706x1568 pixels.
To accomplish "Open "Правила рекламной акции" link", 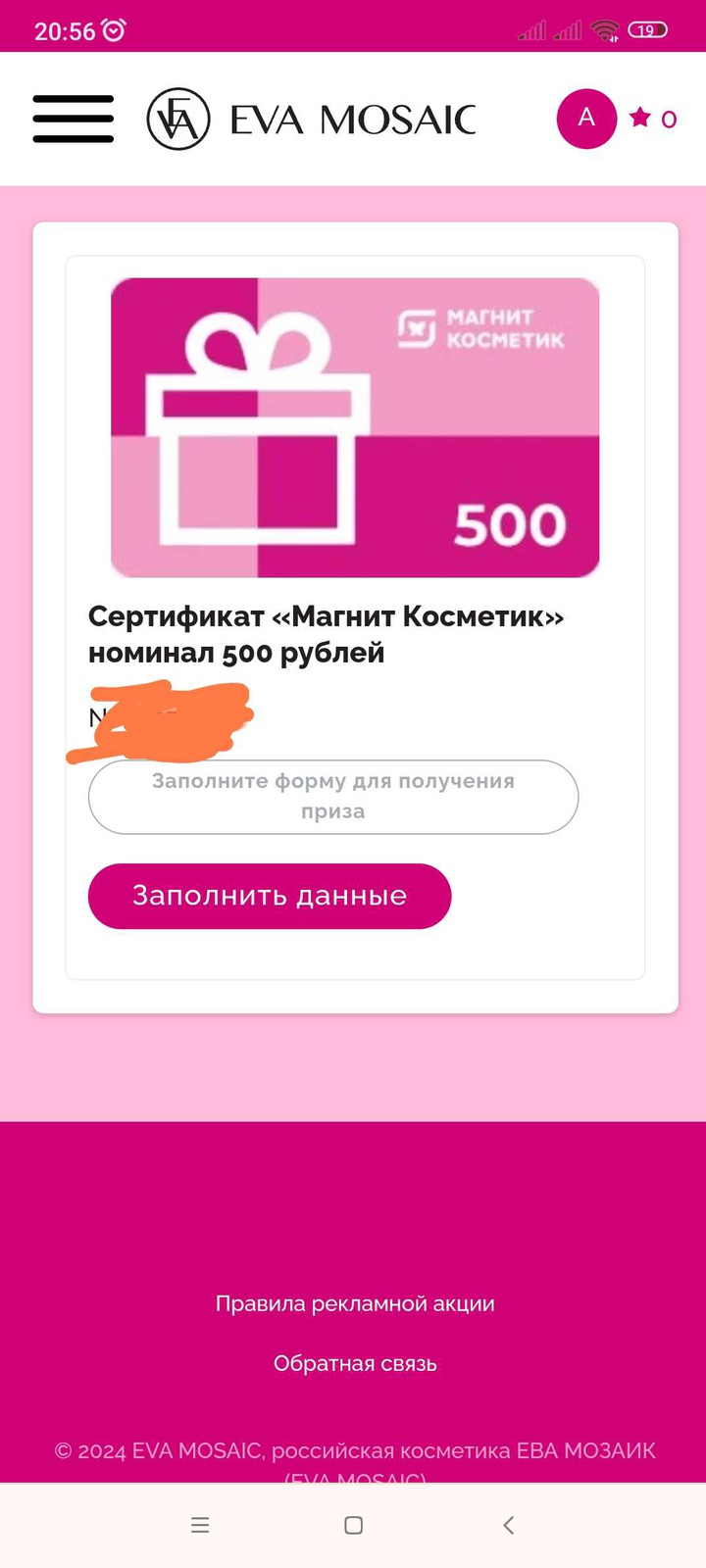I will click(355, 1304).
